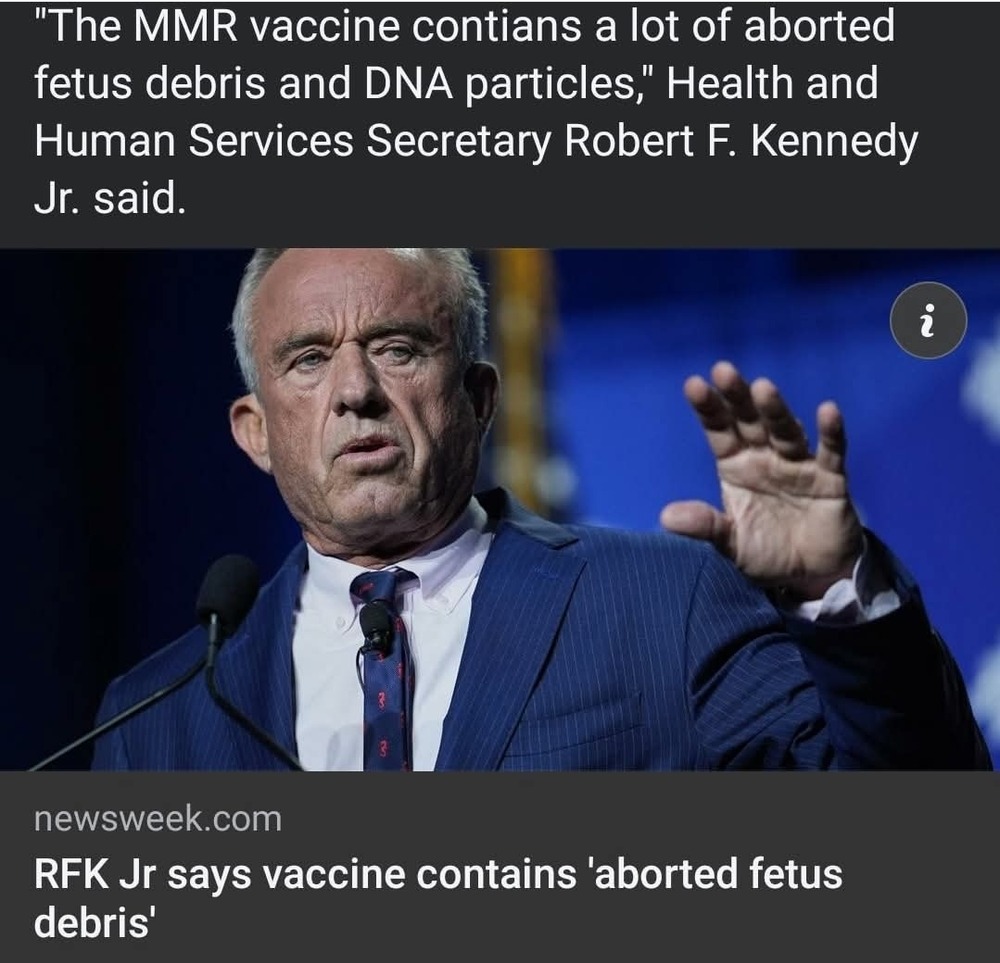Image resolution: width=1000 pixels, height=963 pixels.
Task: Open the info icon on the article image
Action: click(x=928, y=320)
